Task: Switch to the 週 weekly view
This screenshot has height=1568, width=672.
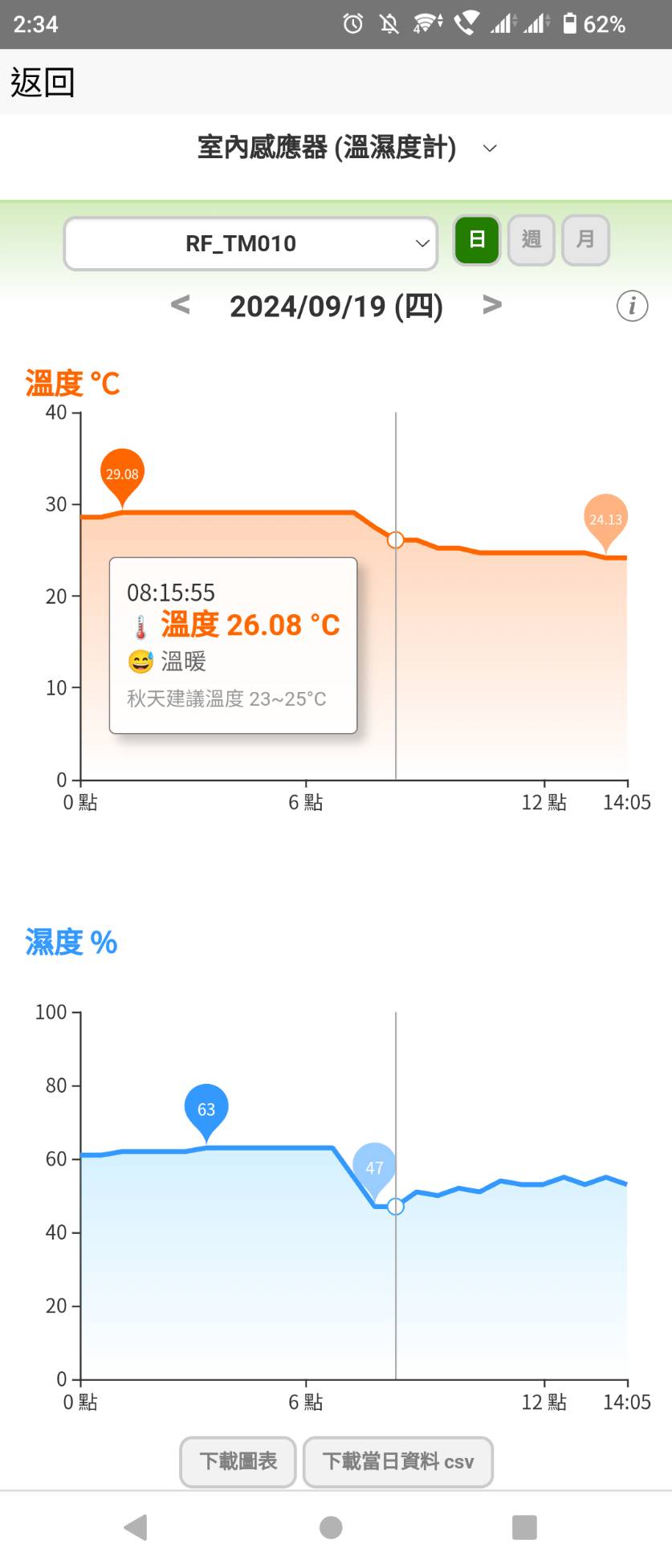Action: point(531,239)
